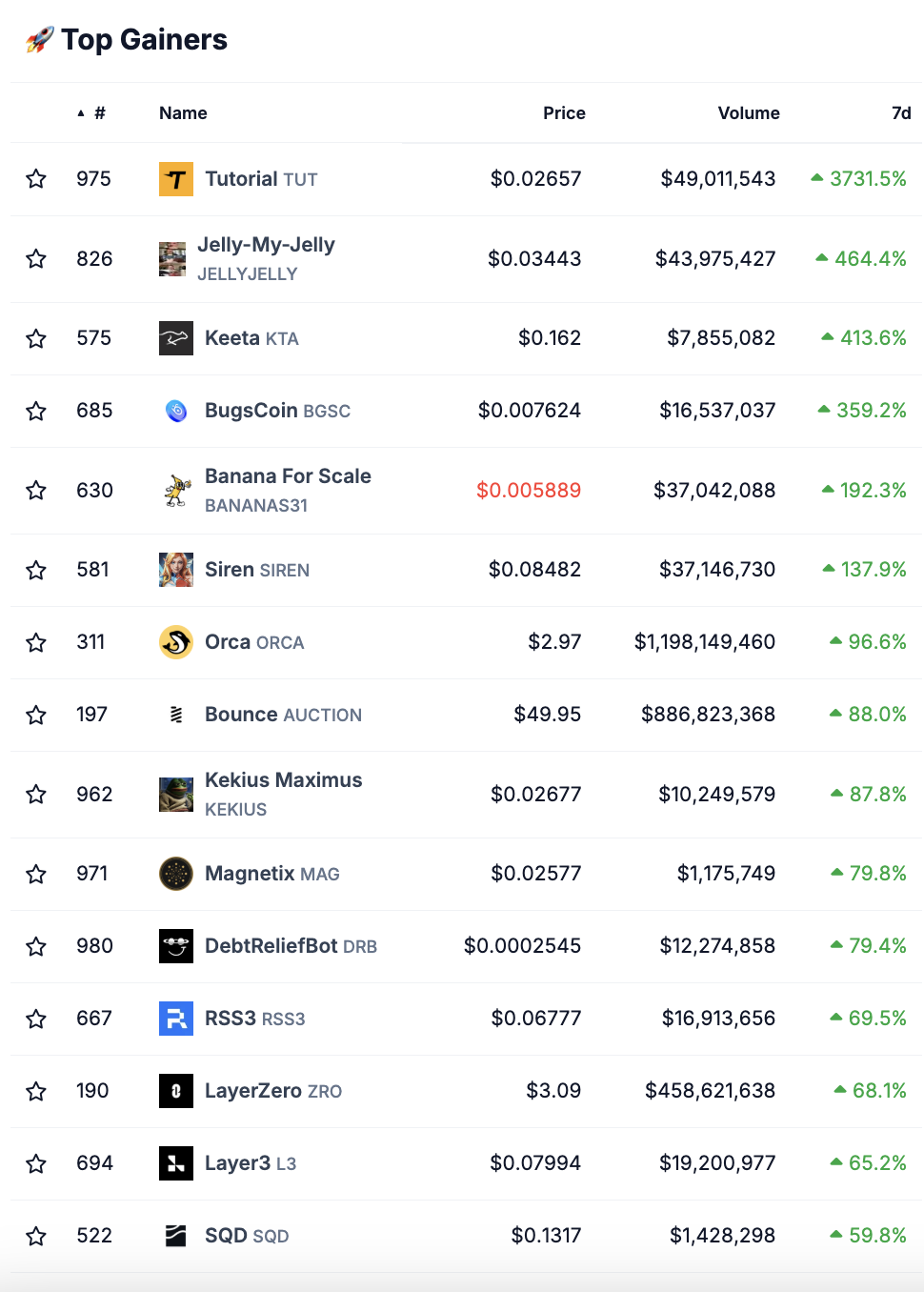Favorite Keeta KTA with the star
This screenshot has width=924, height=1292.
click(x=36, y=338)
